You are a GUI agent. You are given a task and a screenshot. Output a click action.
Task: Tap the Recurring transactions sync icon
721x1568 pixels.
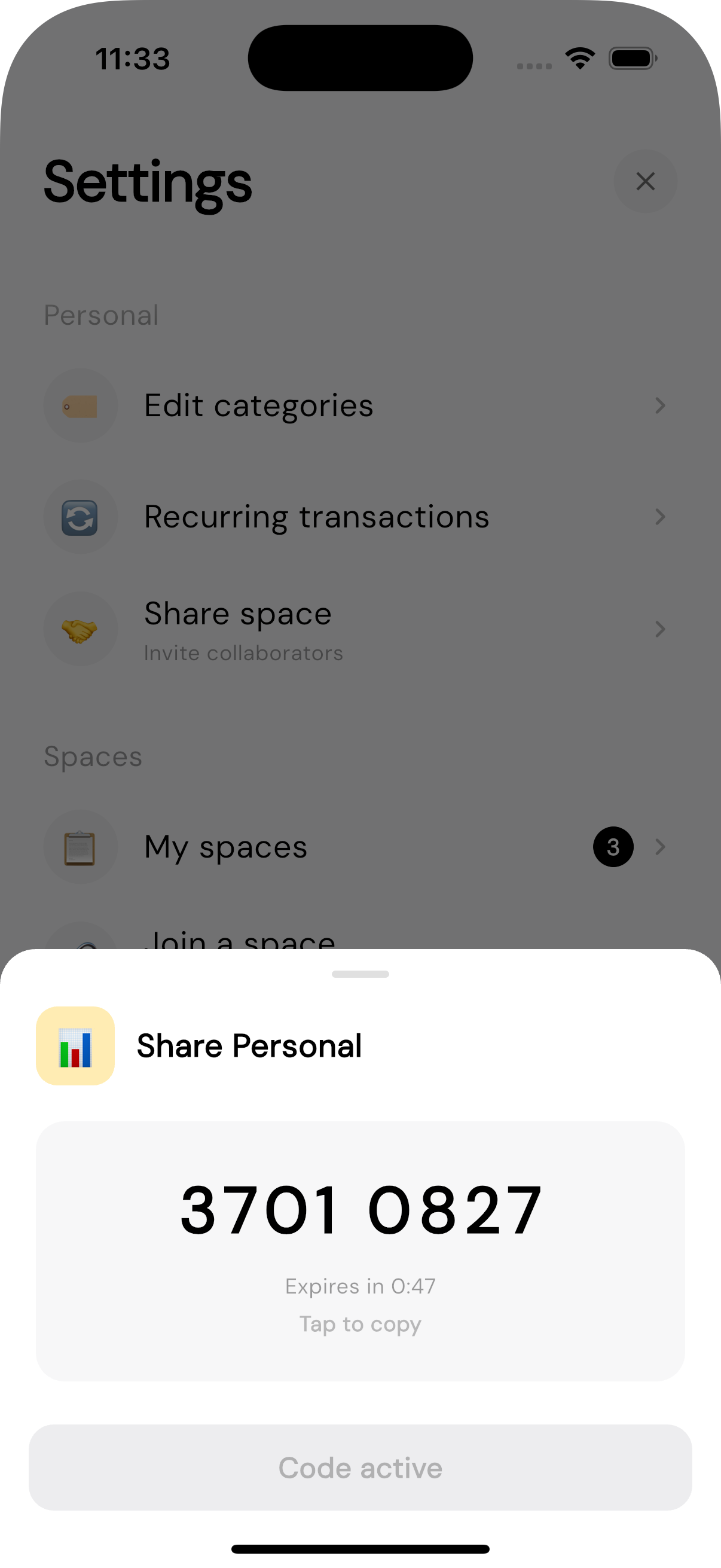(81, 515)
